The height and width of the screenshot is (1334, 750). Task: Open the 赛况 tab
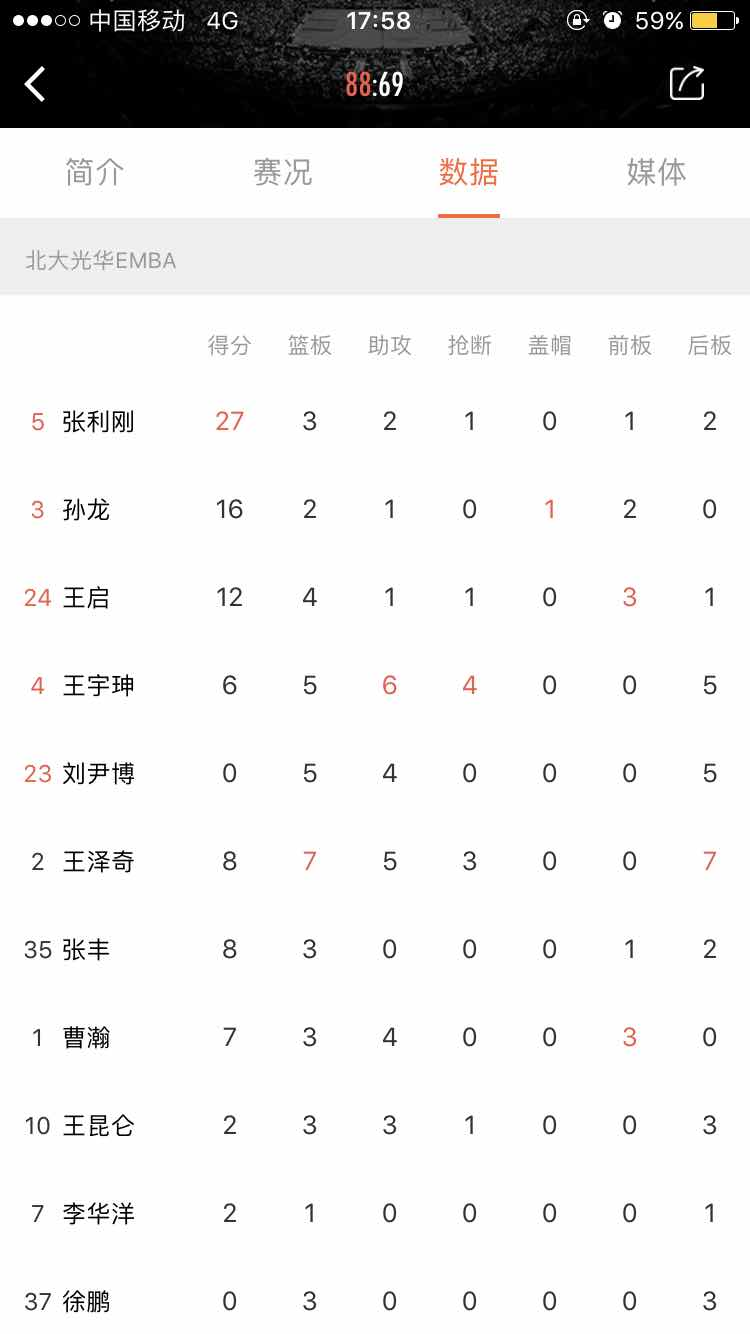283,172
